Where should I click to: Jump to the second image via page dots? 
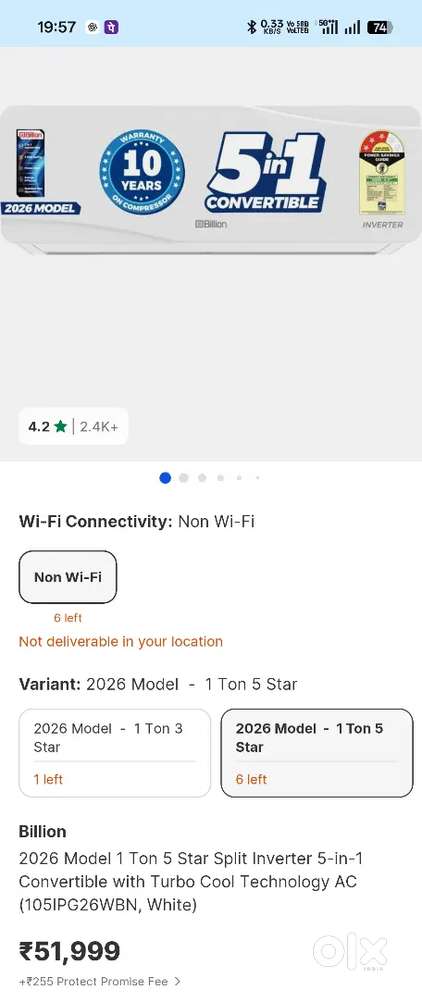184,478
